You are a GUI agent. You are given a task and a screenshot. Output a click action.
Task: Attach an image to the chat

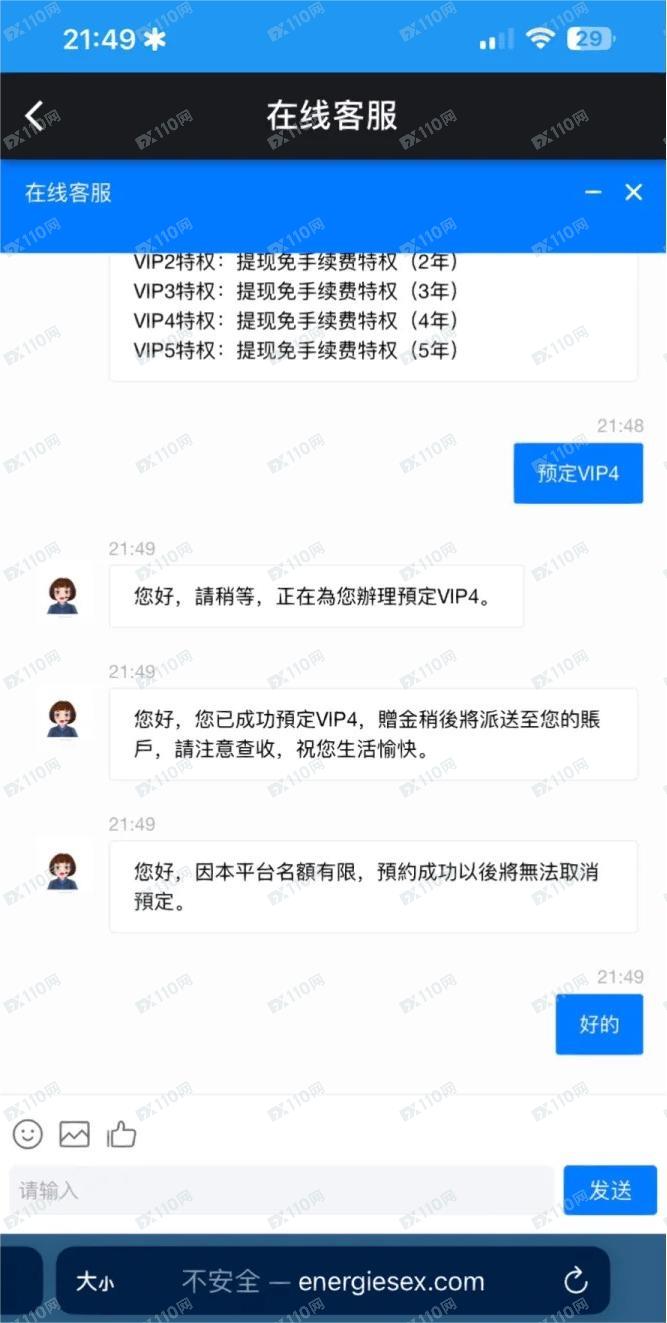coord(75,1133)
